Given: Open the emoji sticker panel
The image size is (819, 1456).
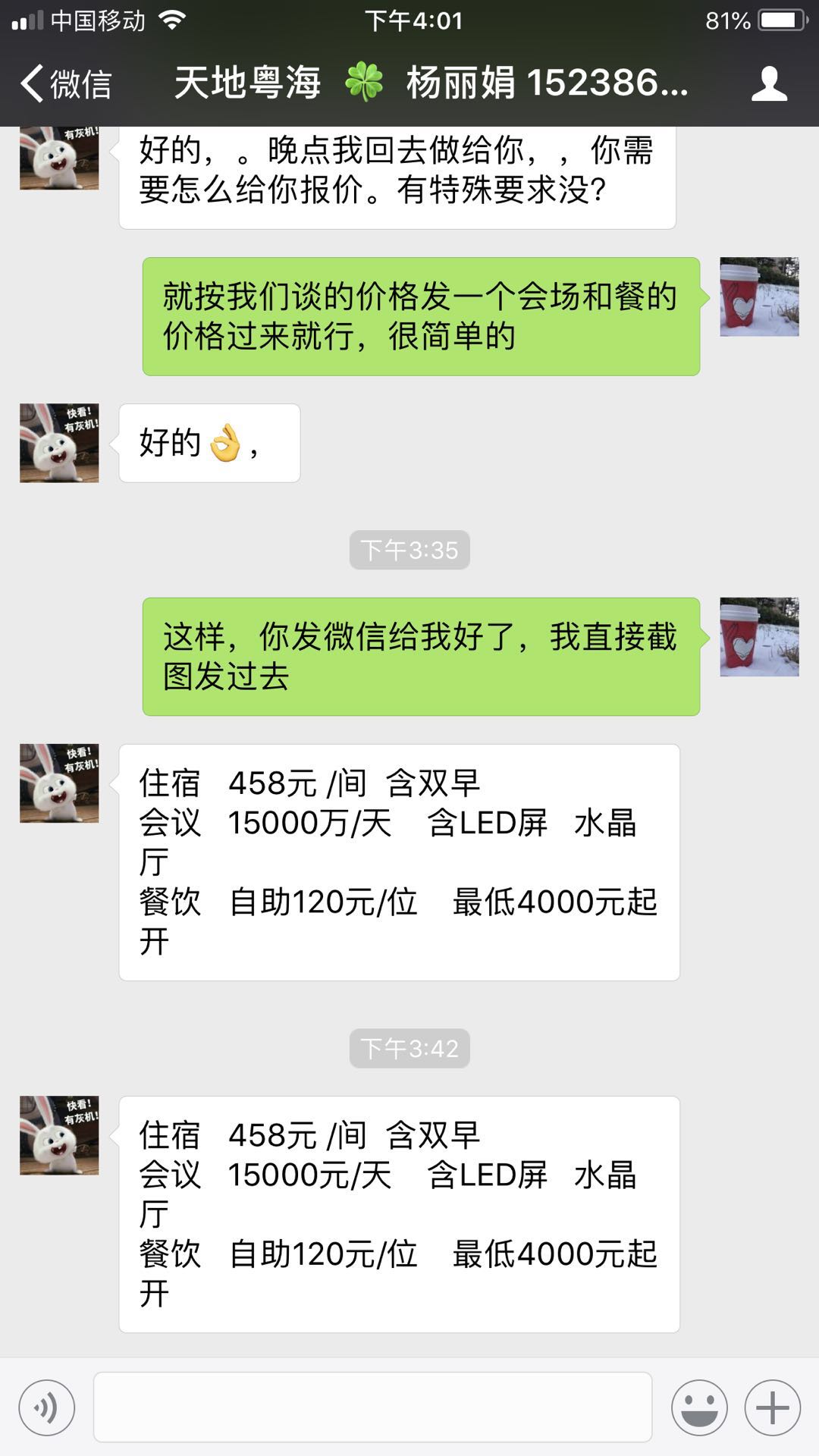Looking at the screenshot, I should click(x=698, y=1408).
